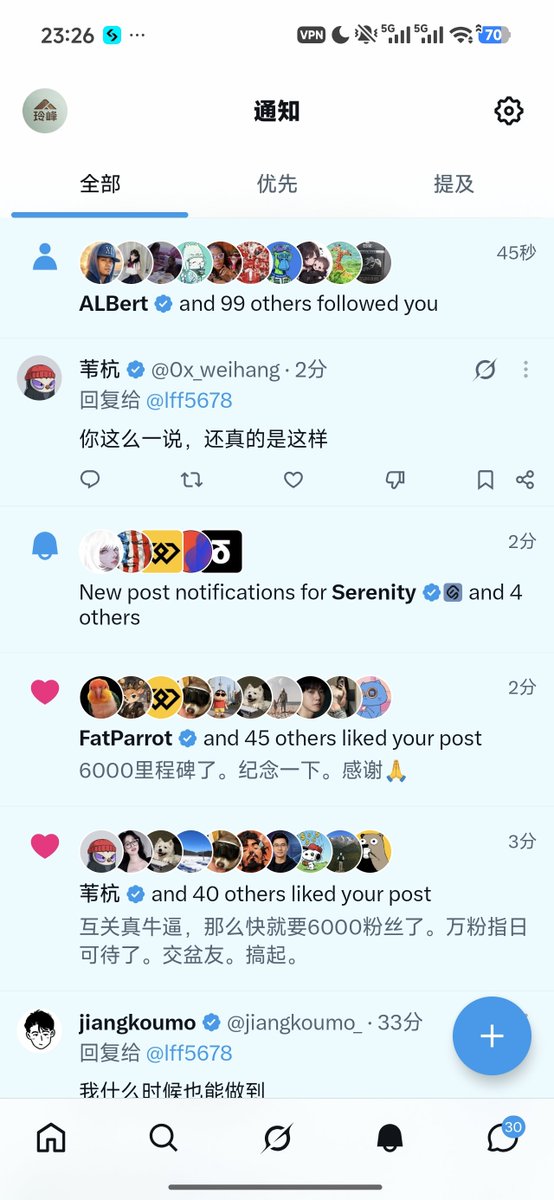Like 韦杭's reply
The width and height of the screenshot is (554, 1200).
(293, 480)
